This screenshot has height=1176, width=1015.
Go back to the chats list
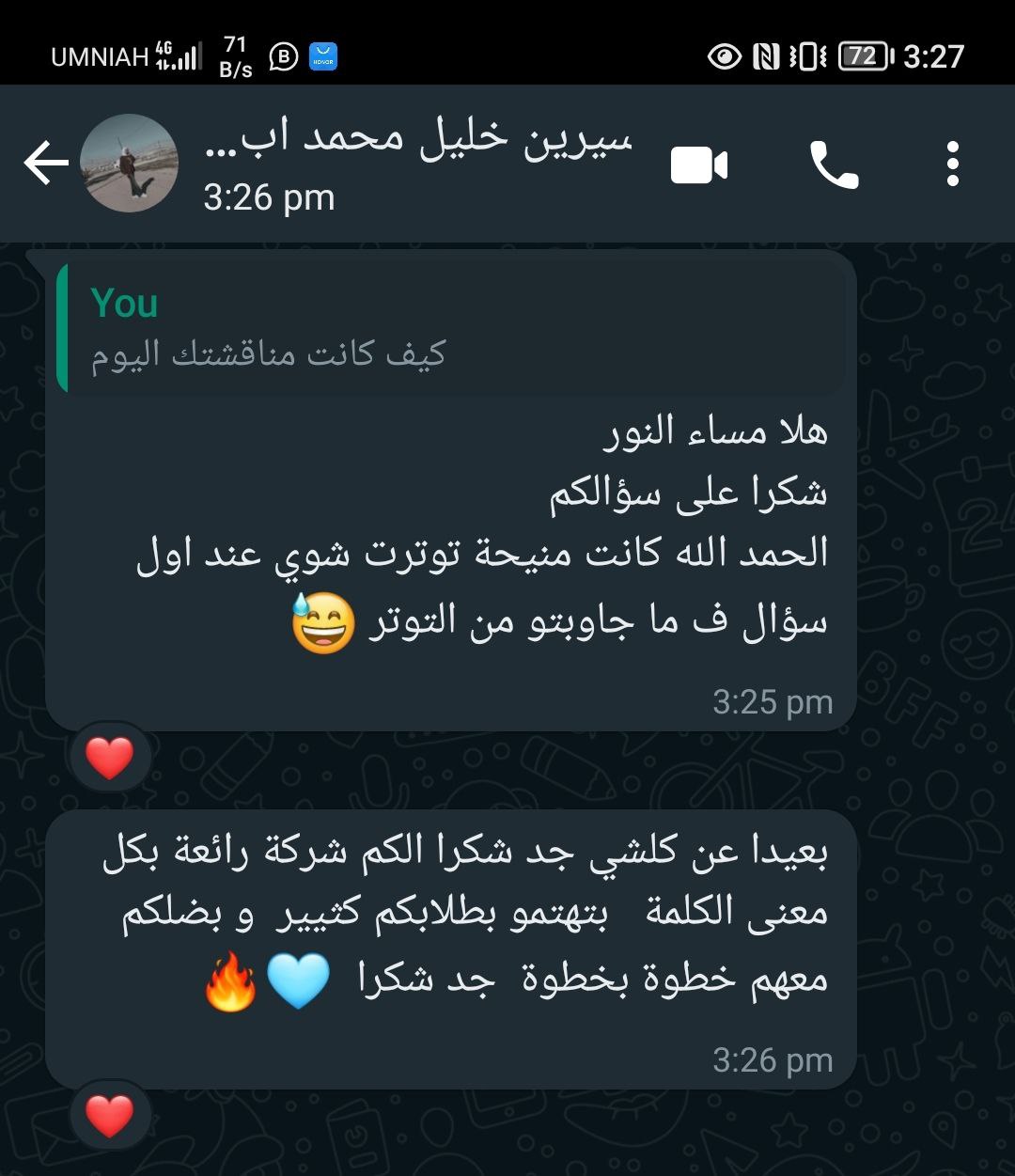pyautogui.click(x=45, y=165)
